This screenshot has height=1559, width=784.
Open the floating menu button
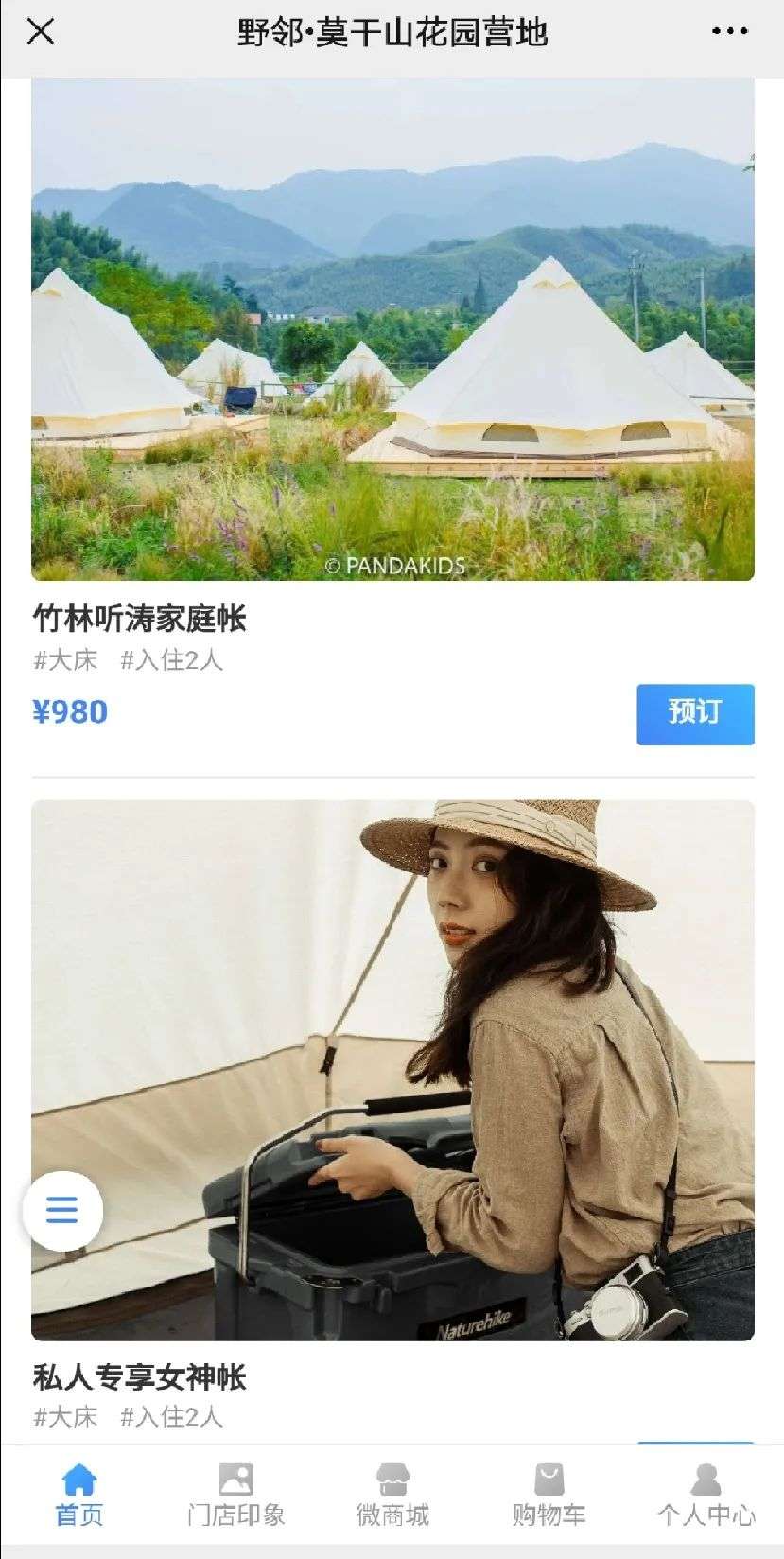(62, 1210)
